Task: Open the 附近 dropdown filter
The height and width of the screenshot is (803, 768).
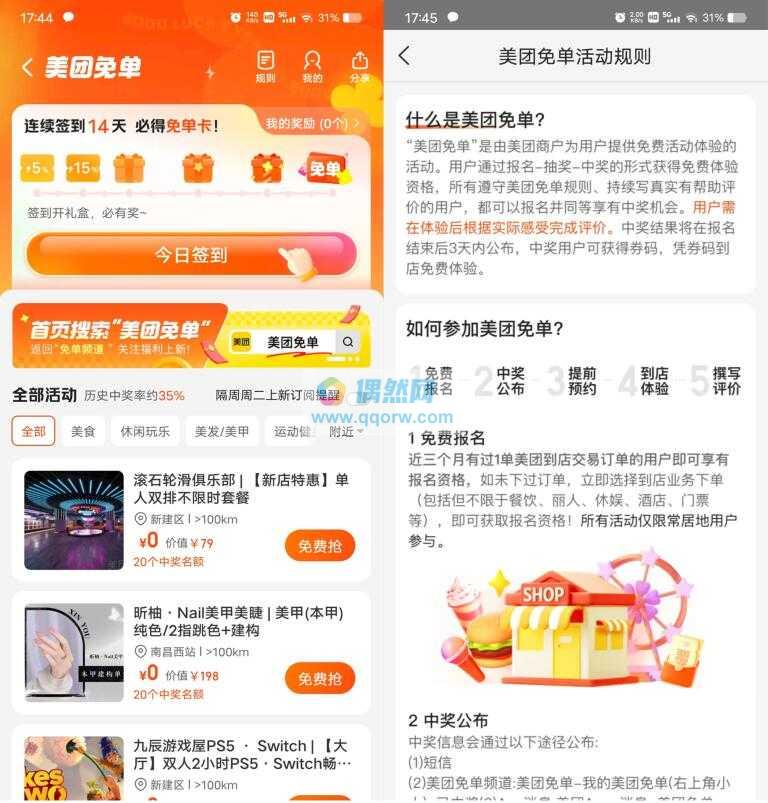Action: [x=346, y=431]
